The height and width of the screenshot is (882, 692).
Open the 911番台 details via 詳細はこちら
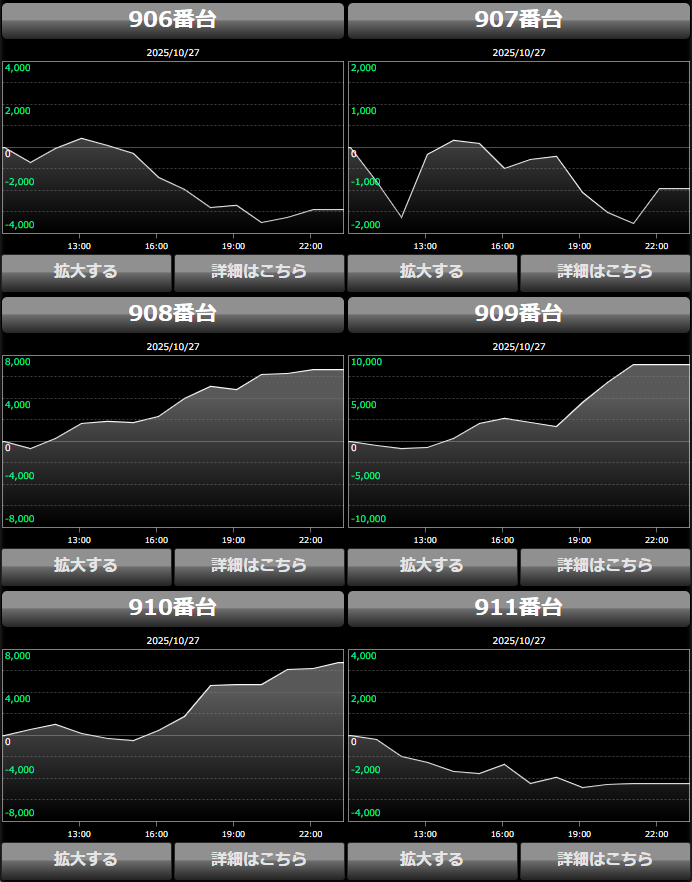[605, 859]
